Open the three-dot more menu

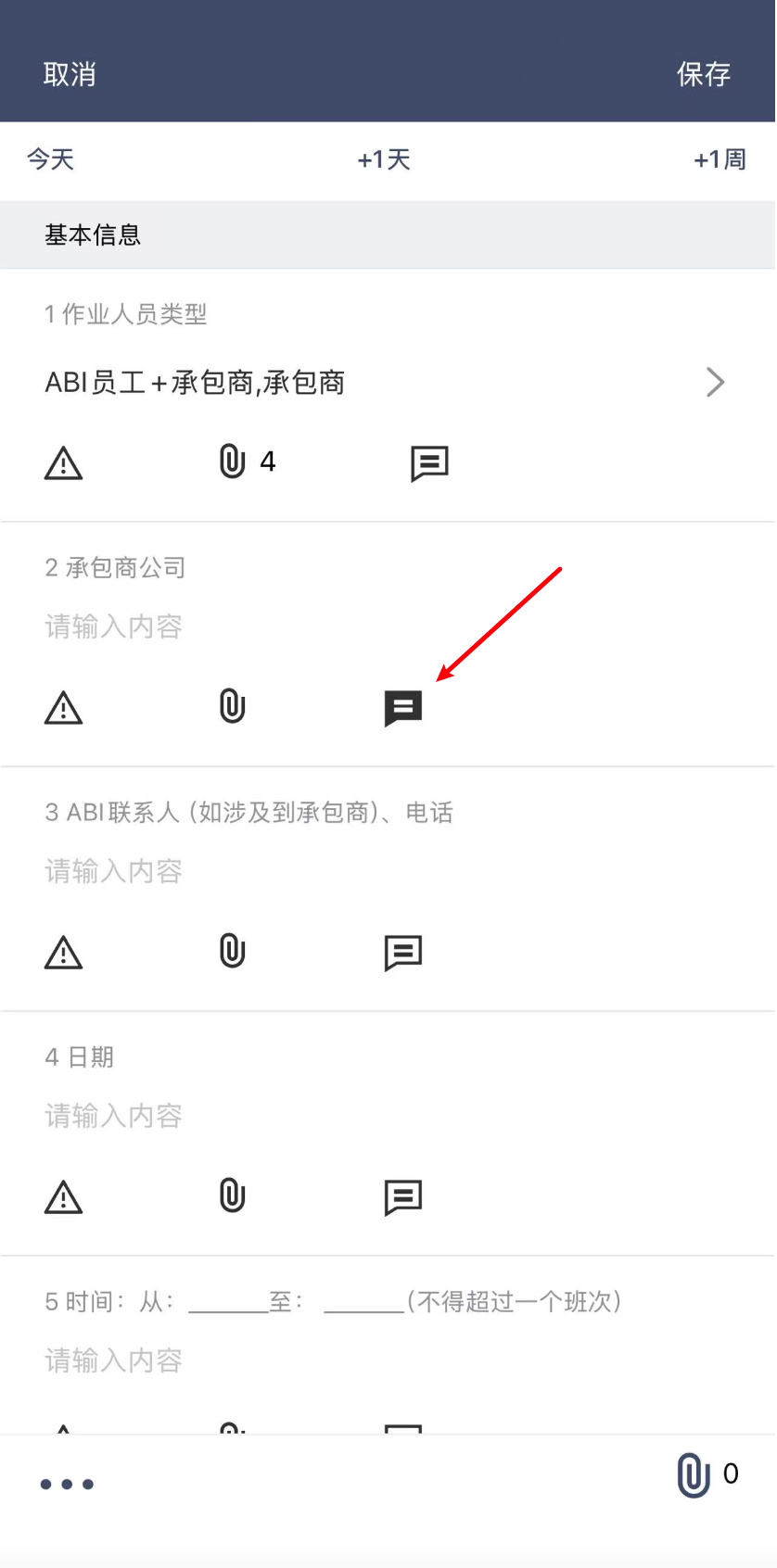[68, 1484]
